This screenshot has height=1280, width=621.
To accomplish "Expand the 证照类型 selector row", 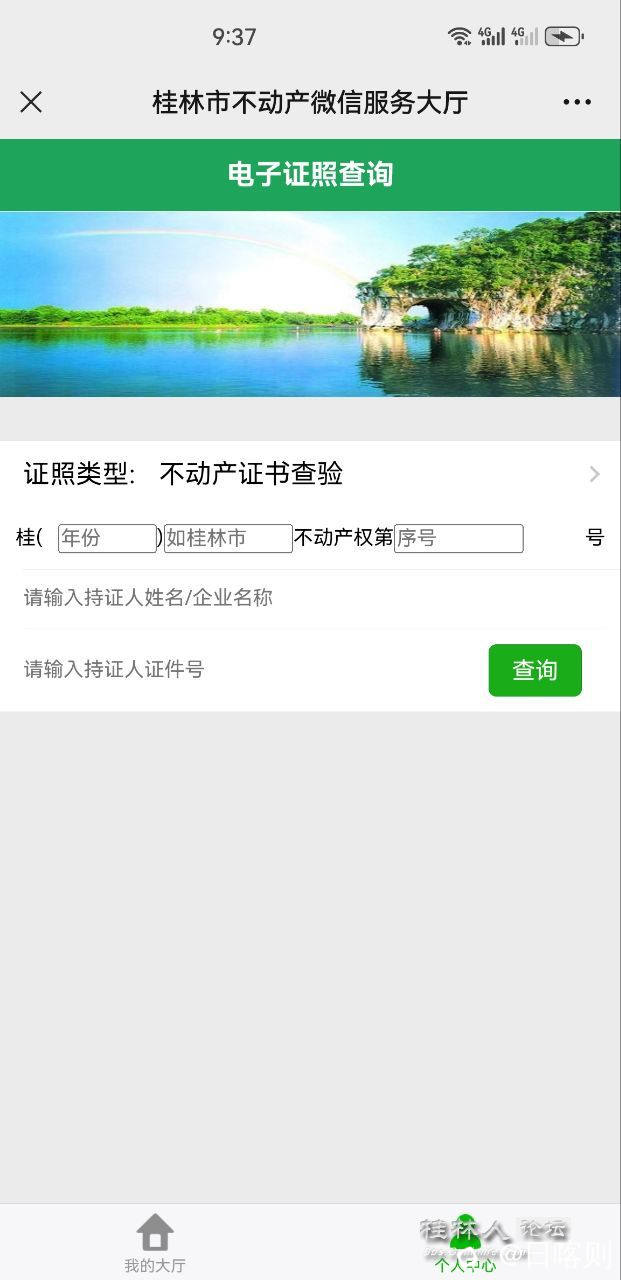I will (x=310, y=474).
